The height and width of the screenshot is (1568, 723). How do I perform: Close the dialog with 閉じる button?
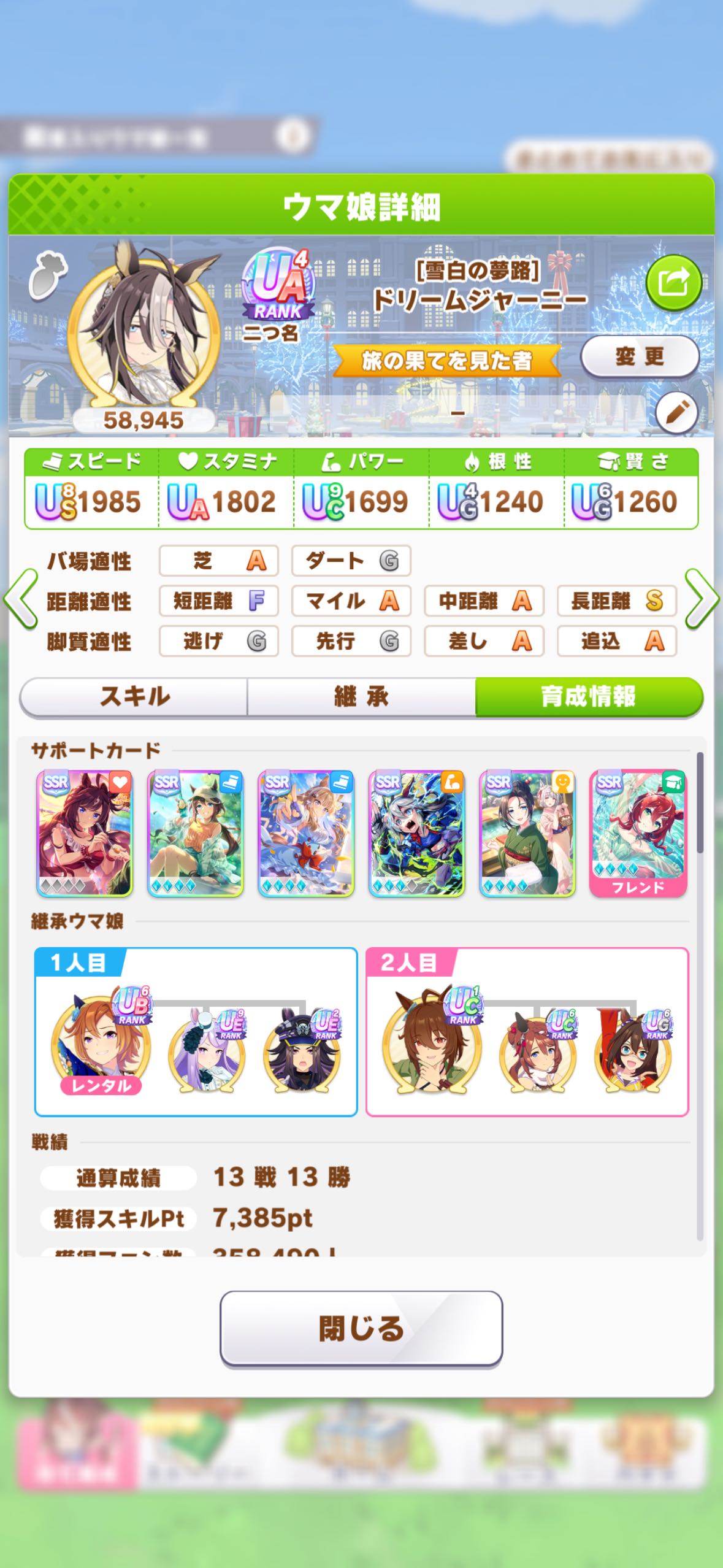pyautogui.click(x=361, y=1329)
